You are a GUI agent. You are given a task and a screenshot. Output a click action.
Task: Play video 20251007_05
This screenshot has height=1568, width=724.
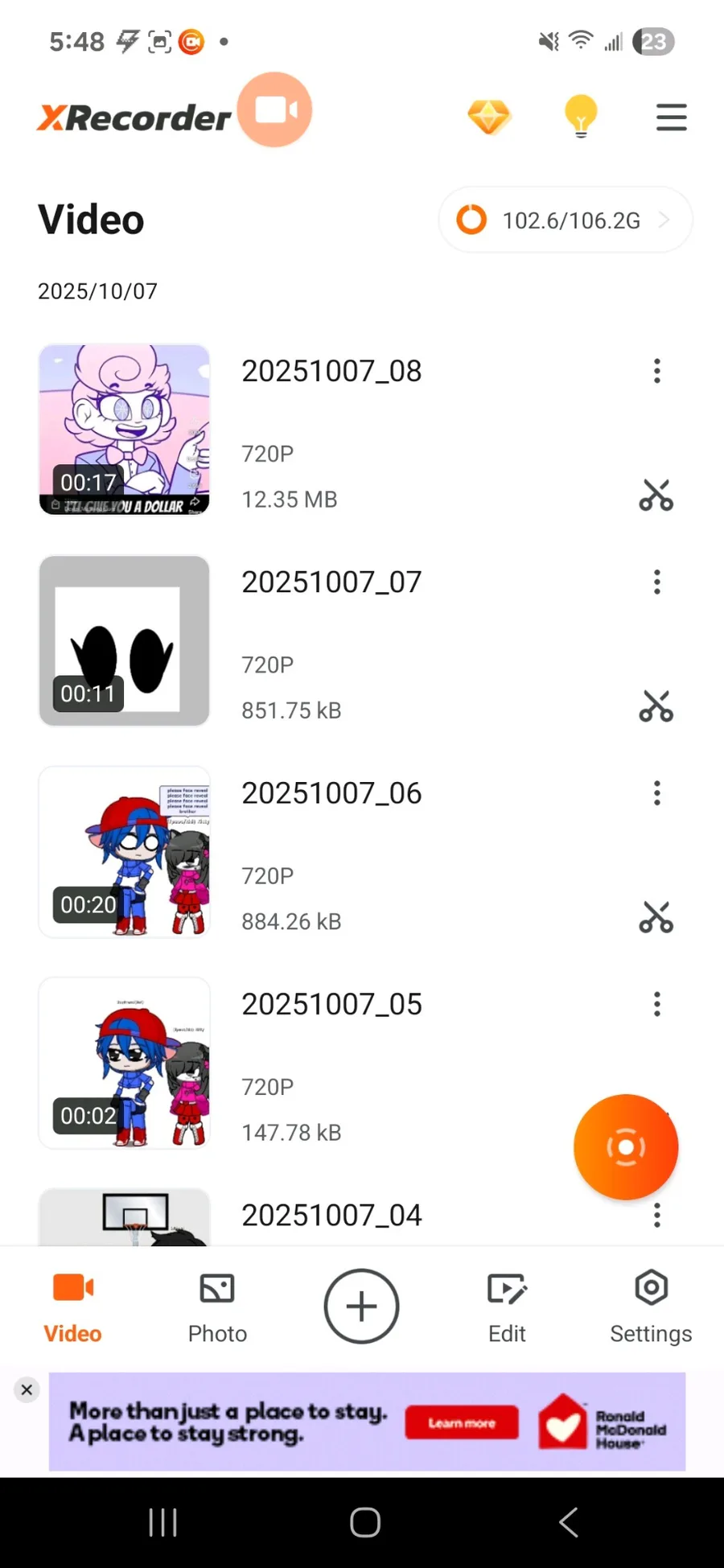(x=125, y=1063)
